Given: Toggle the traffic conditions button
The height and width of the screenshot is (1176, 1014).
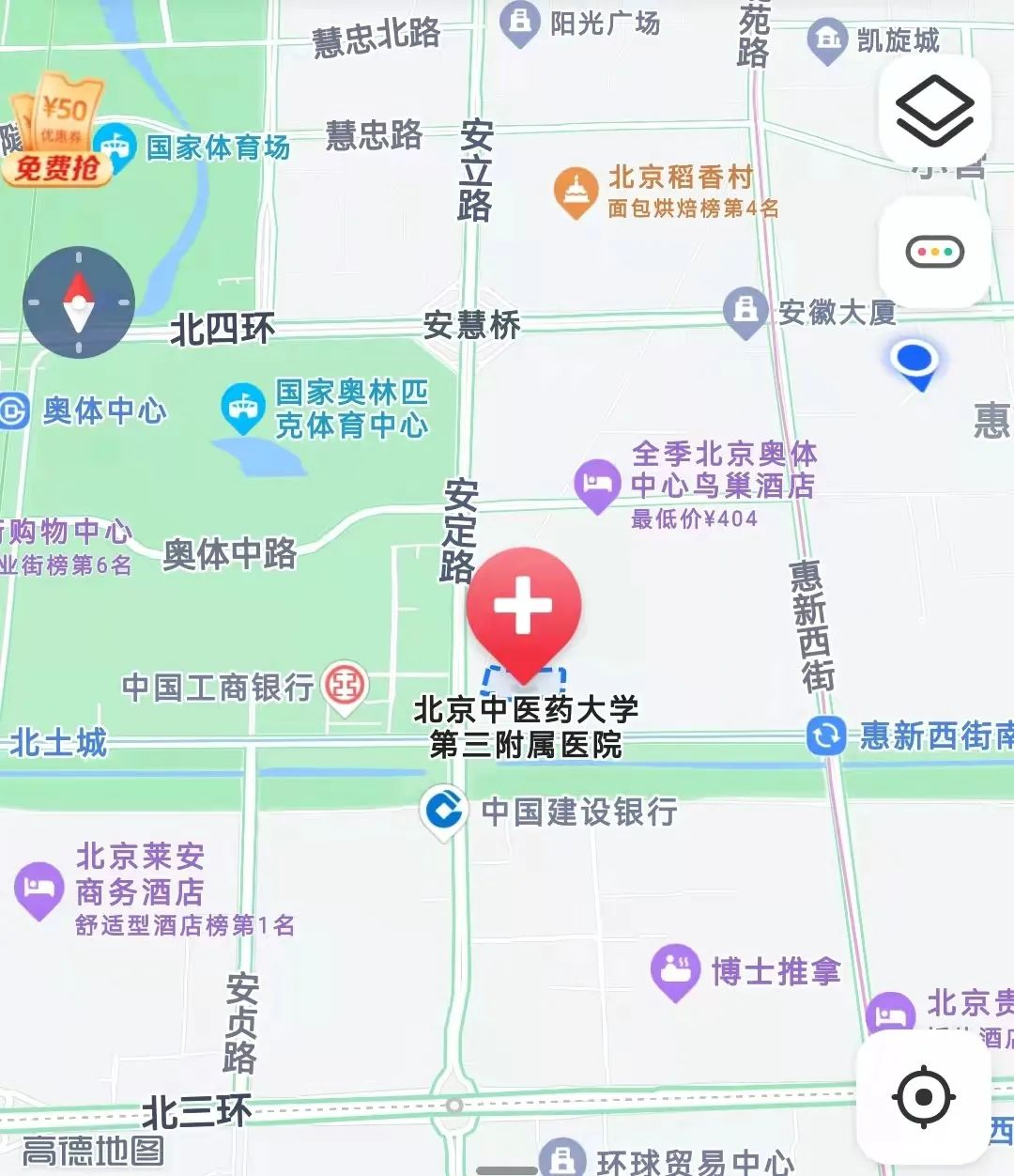Looking at the screenshot, I should (934, 252).
